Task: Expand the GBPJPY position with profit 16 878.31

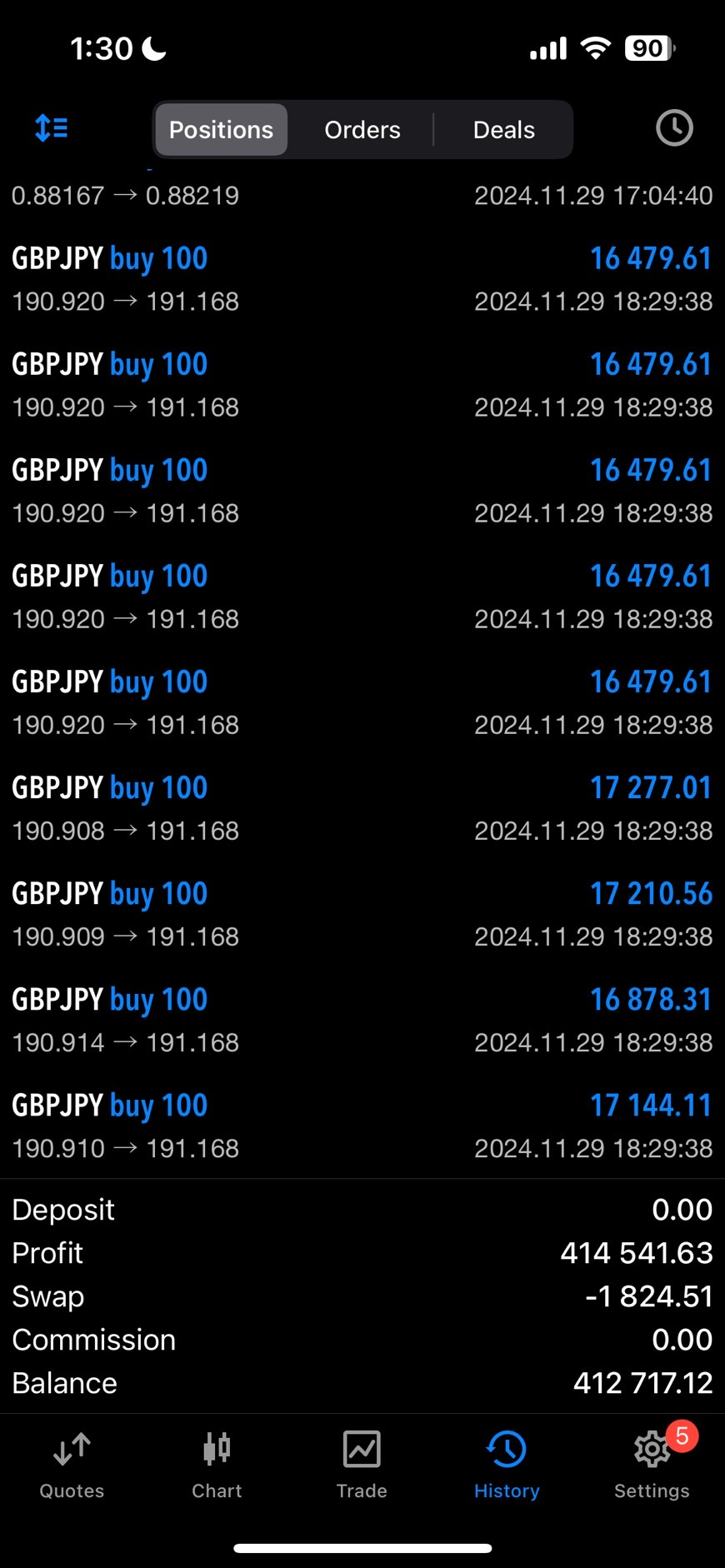Action: (x=362, y=1020)
